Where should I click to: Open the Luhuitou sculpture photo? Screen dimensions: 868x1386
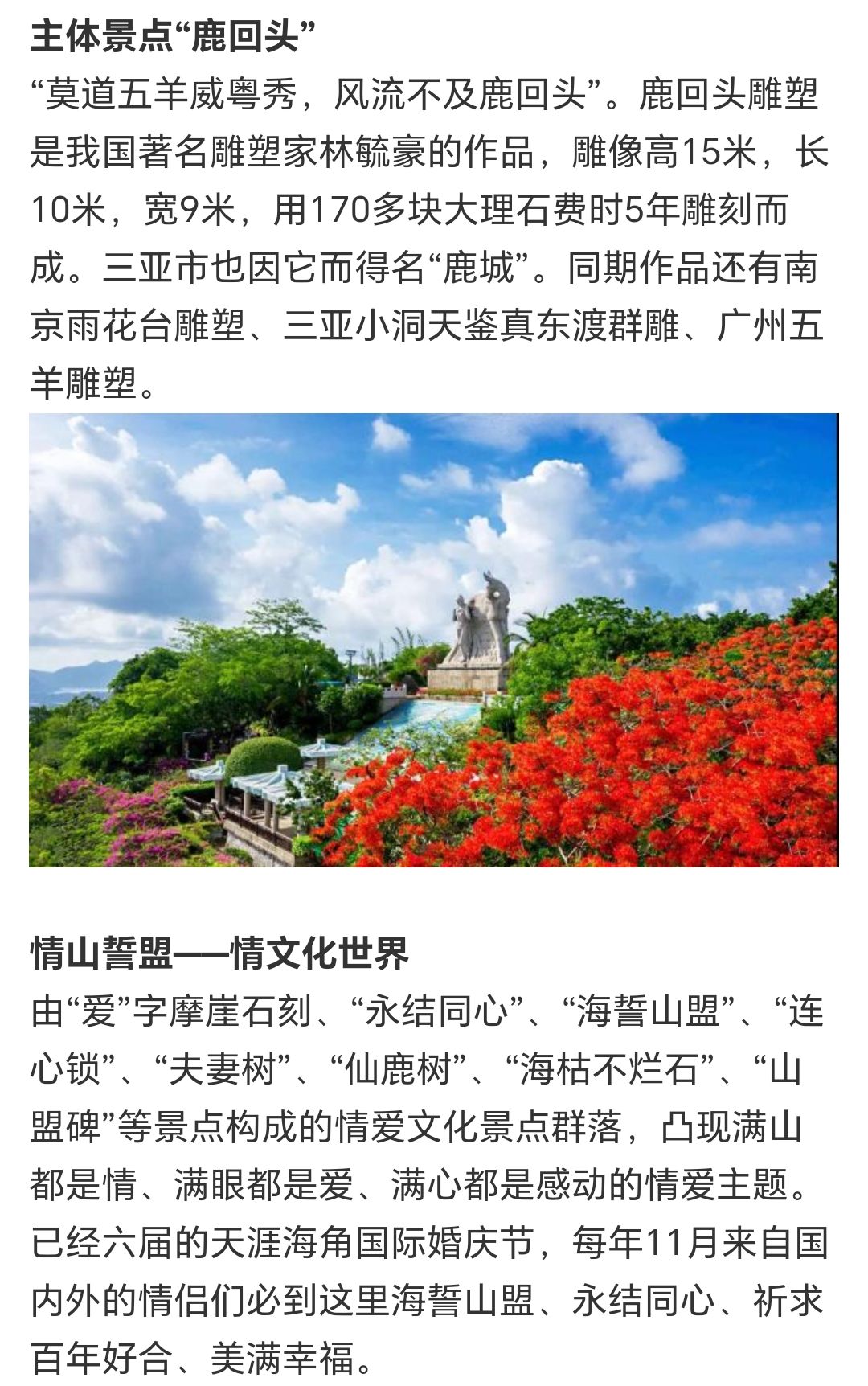tap(434, 640)
